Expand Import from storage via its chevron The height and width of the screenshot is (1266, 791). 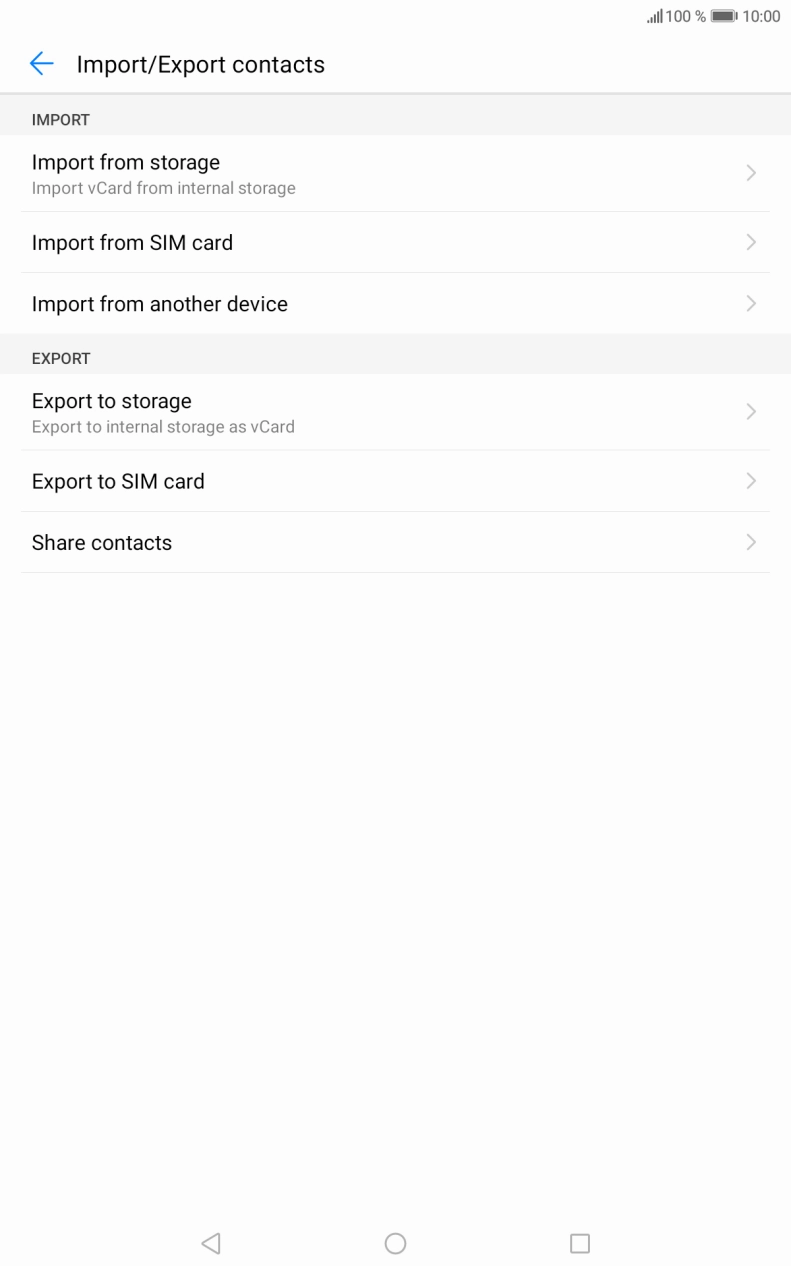[x=750, y=172]
